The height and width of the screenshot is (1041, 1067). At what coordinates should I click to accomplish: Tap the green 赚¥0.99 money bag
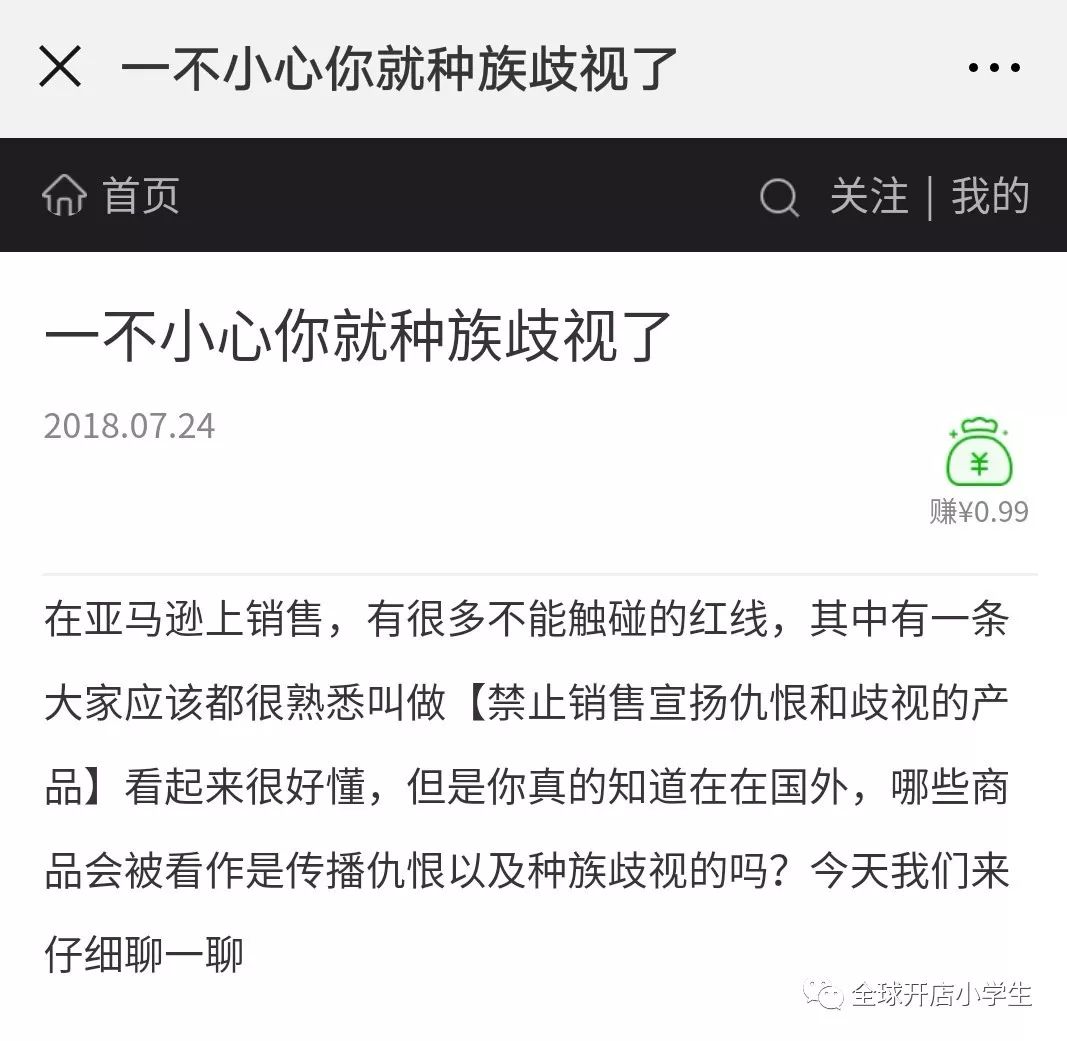979,455
